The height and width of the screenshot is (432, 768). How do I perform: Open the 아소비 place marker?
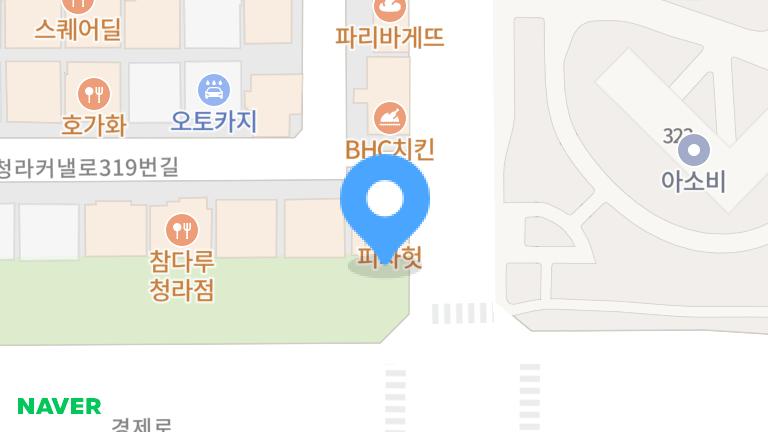point(693,151)
